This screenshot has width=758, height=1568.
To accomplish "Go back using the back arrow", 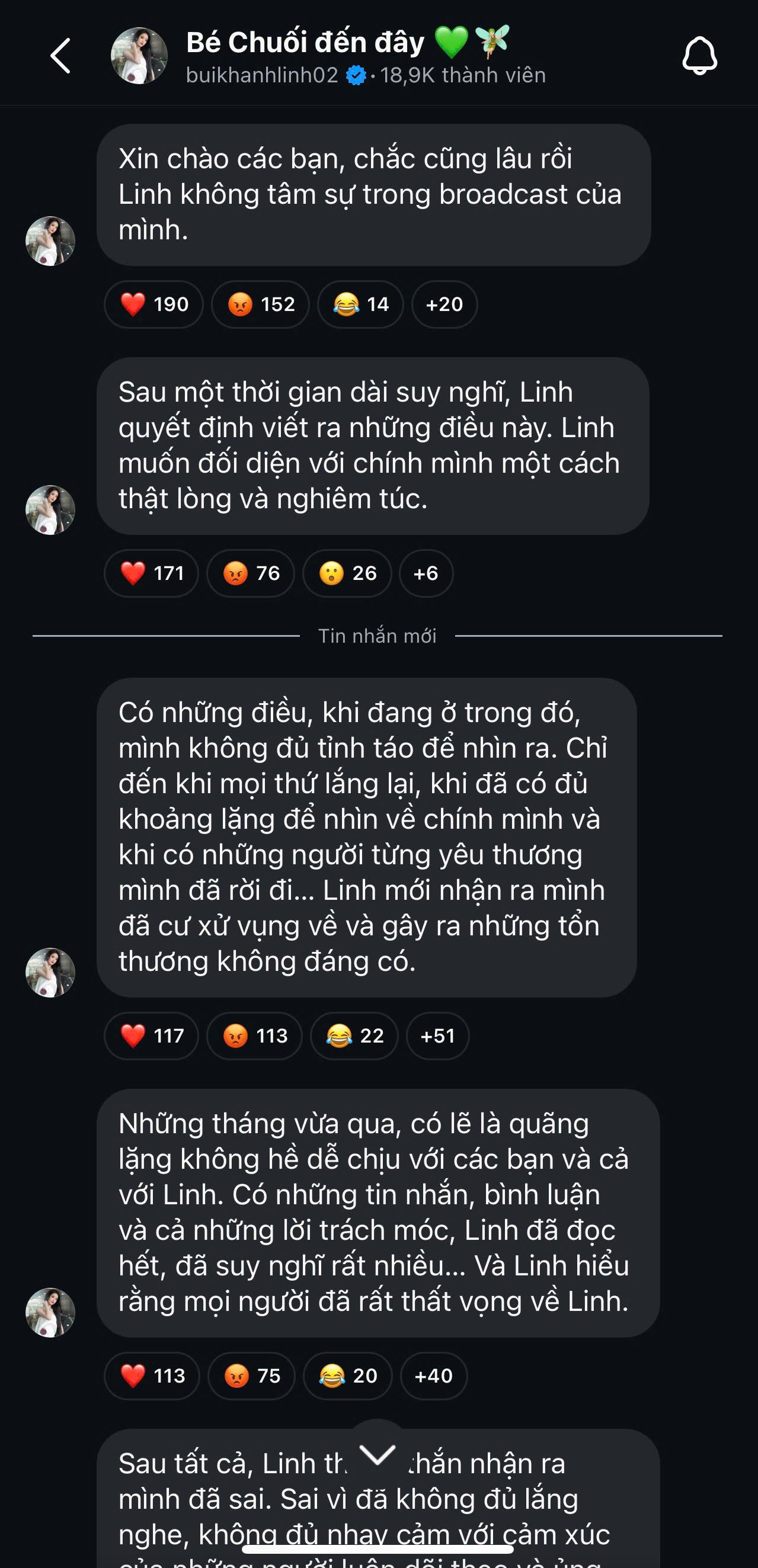I will (60, 56).
